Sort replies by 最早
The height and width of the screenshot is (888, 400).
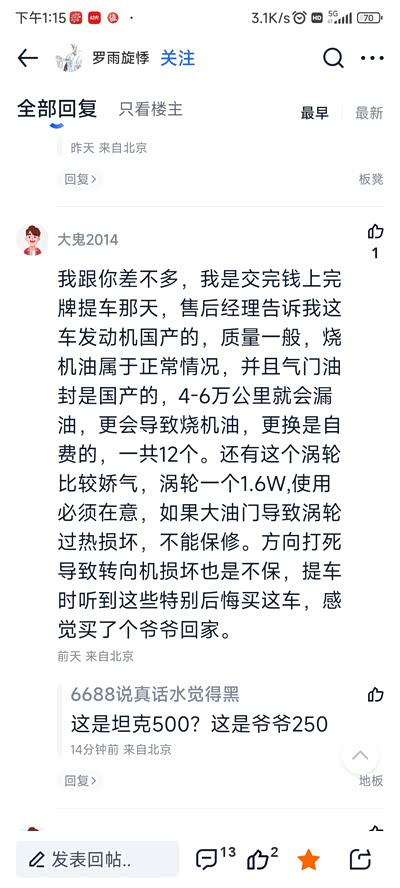[x=314, y=113]
